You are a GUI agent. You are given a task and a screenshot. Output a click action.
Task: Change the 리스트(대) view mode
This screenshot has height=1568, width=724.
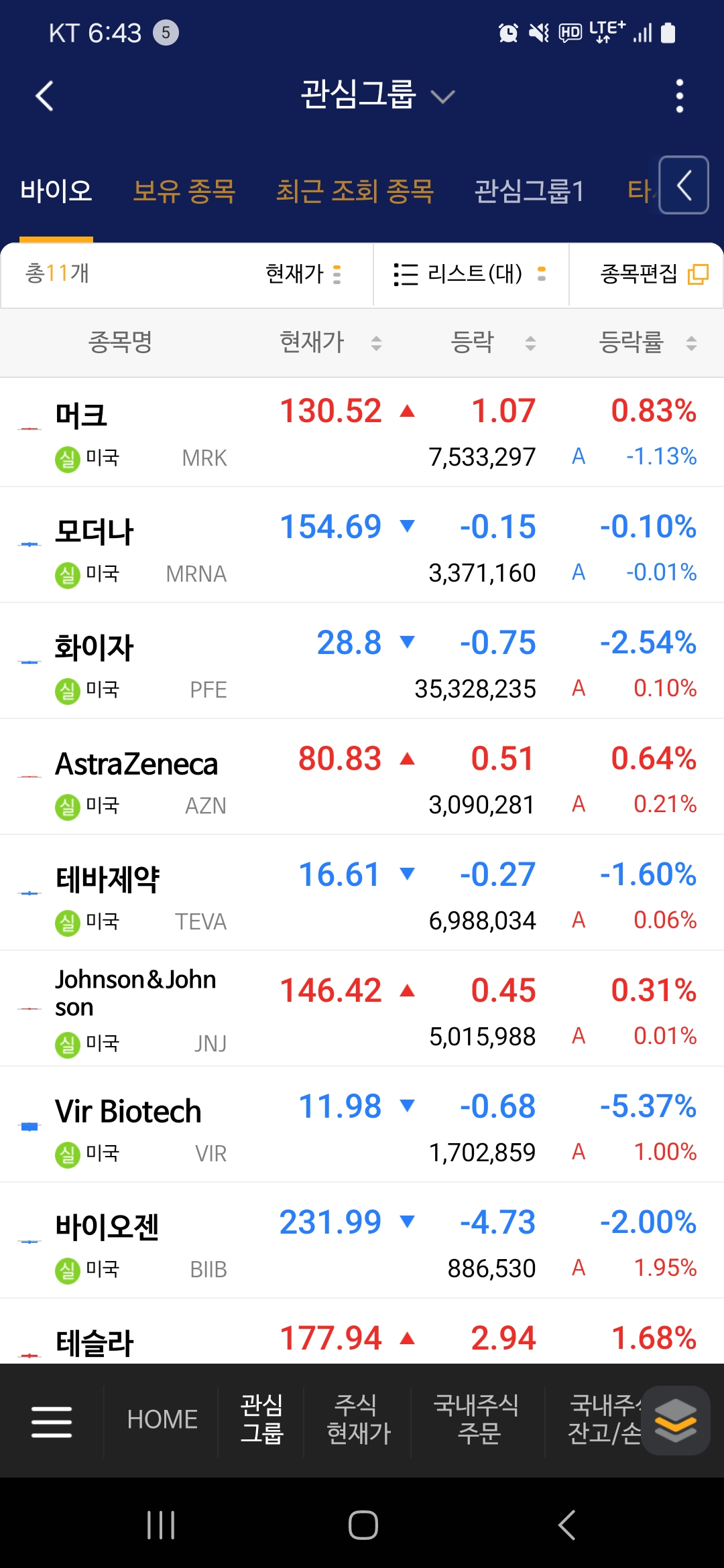(x=470, y=273)
